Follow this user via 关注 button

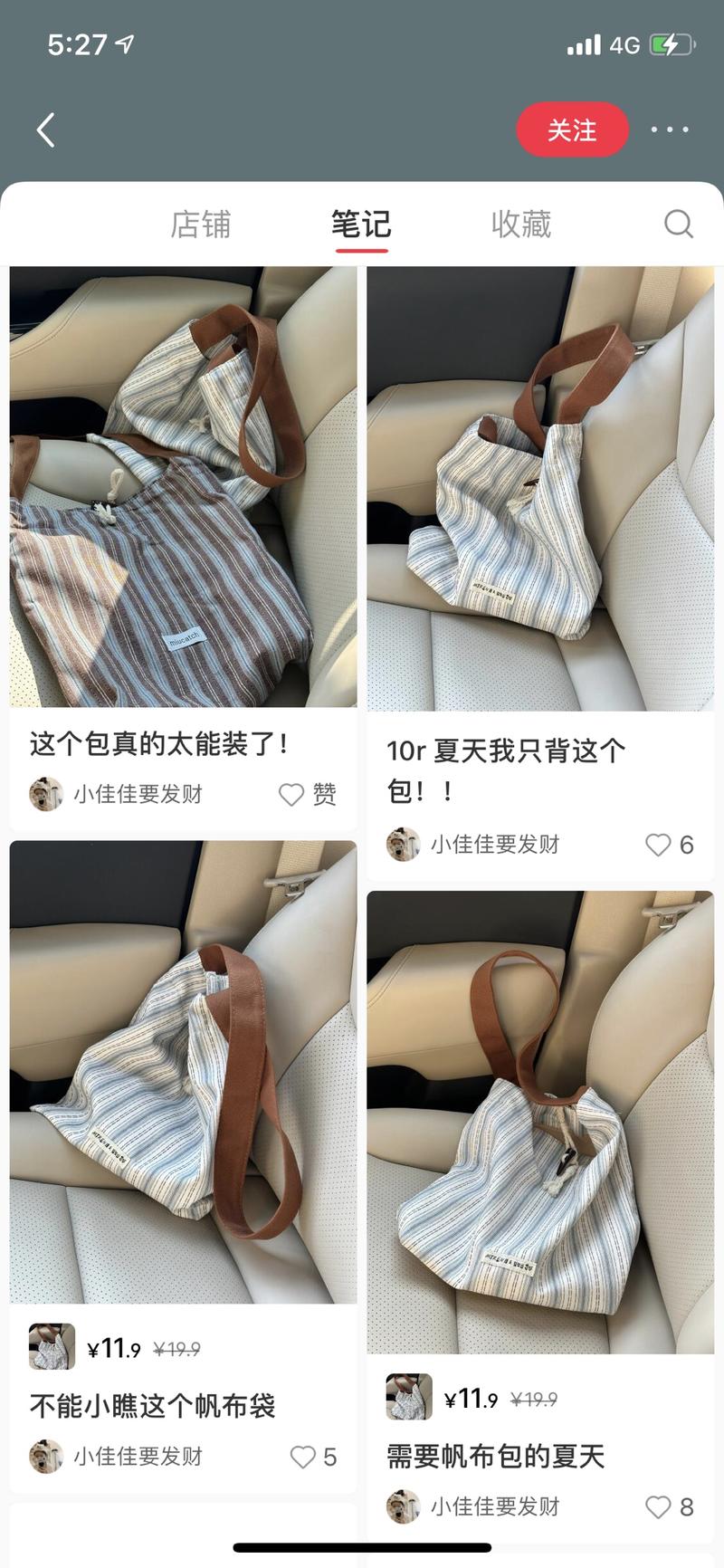(572, 130)
